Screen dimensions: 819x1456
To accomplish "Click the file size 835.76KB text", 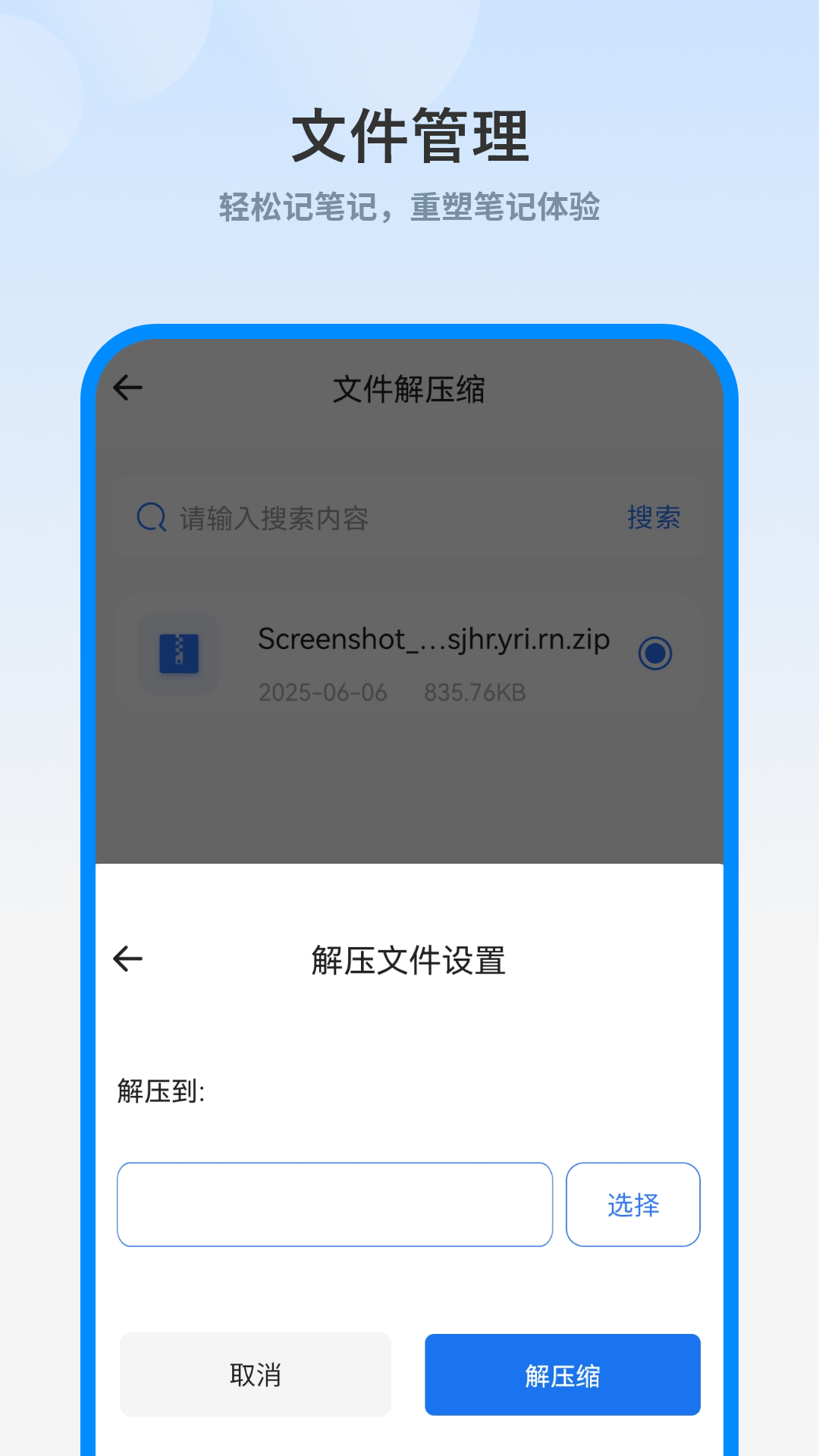I will 476,692.
